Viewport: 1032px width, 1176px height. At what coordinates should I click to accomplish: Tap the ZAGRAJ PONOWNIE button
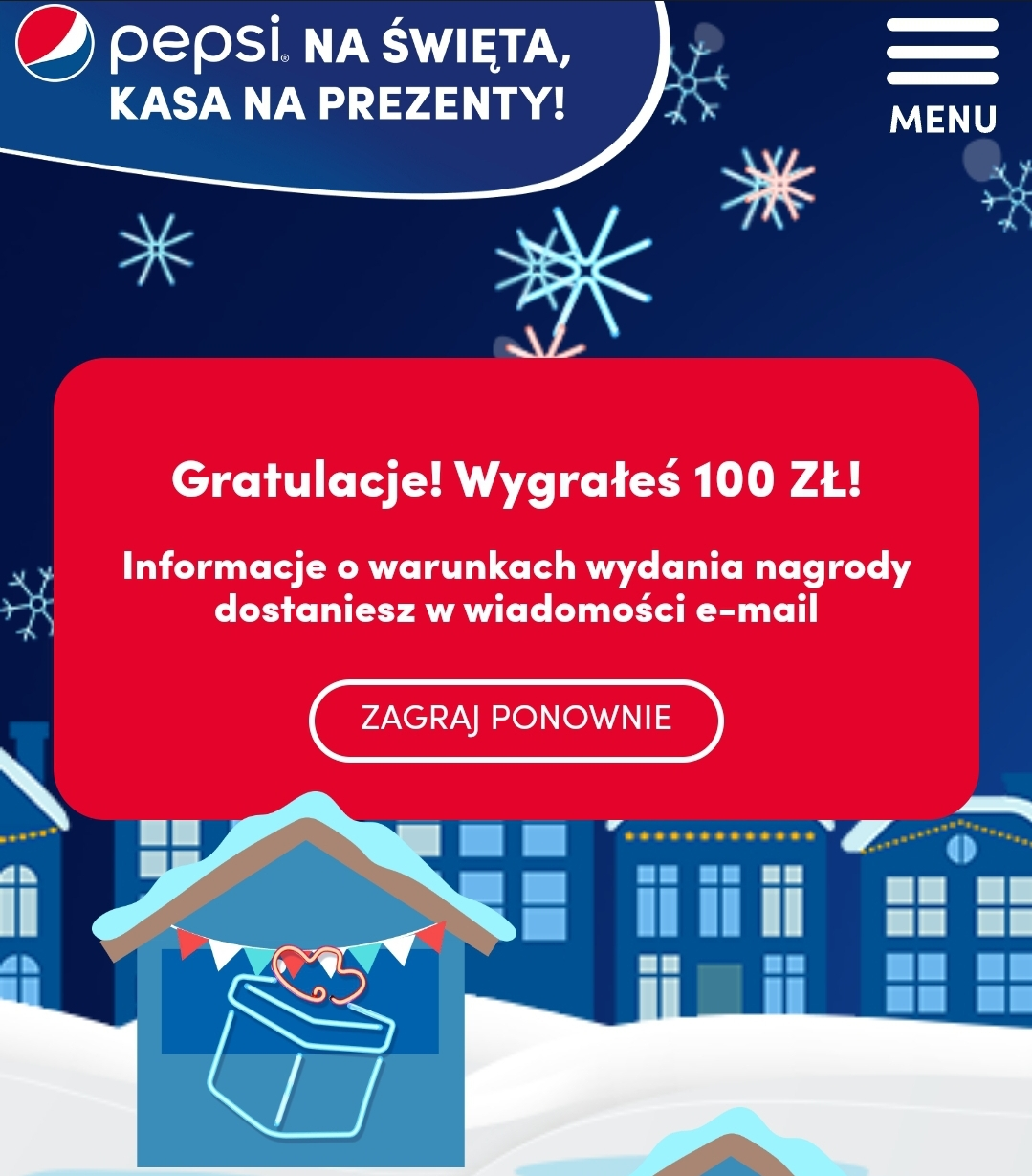(516, 720)
